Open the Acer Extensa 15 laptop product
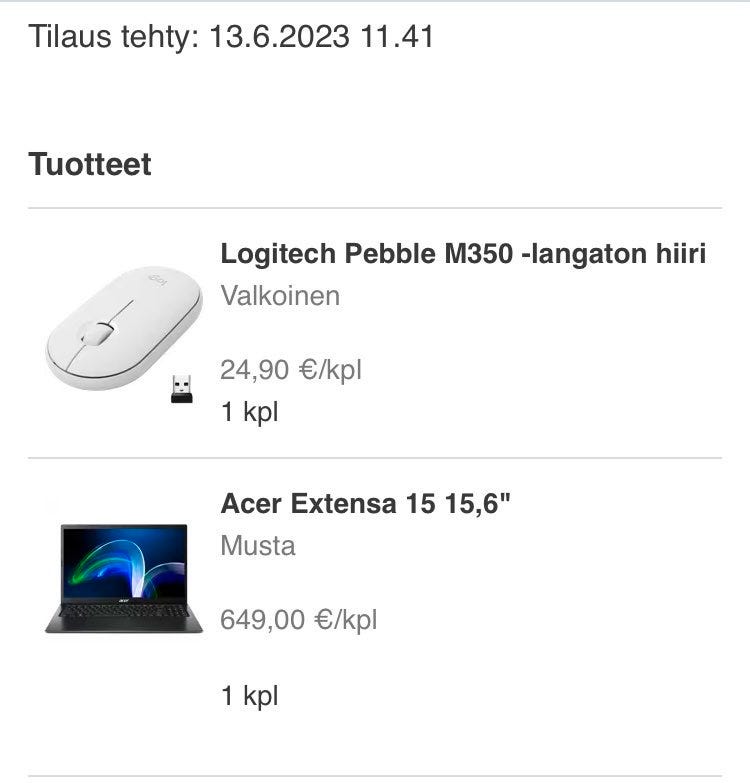Screen dimensions: 750x783 [x=365, y=504]
